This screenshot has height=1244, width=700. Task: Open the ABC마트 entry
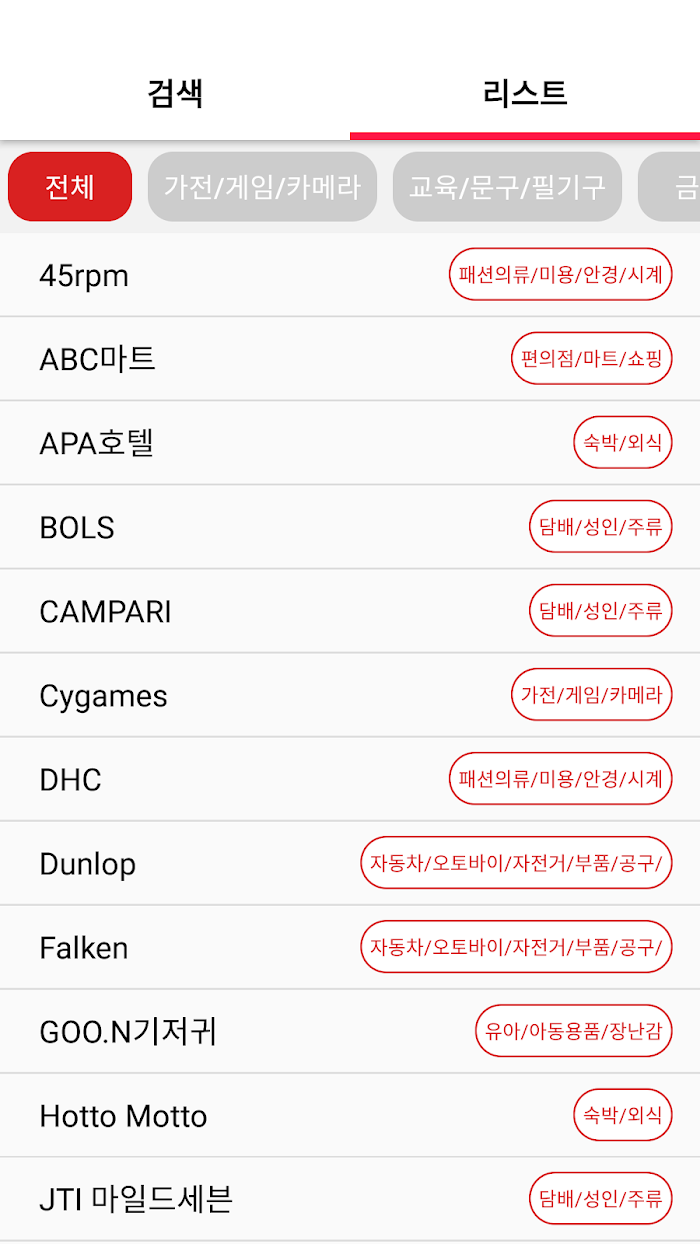[350, 359]
